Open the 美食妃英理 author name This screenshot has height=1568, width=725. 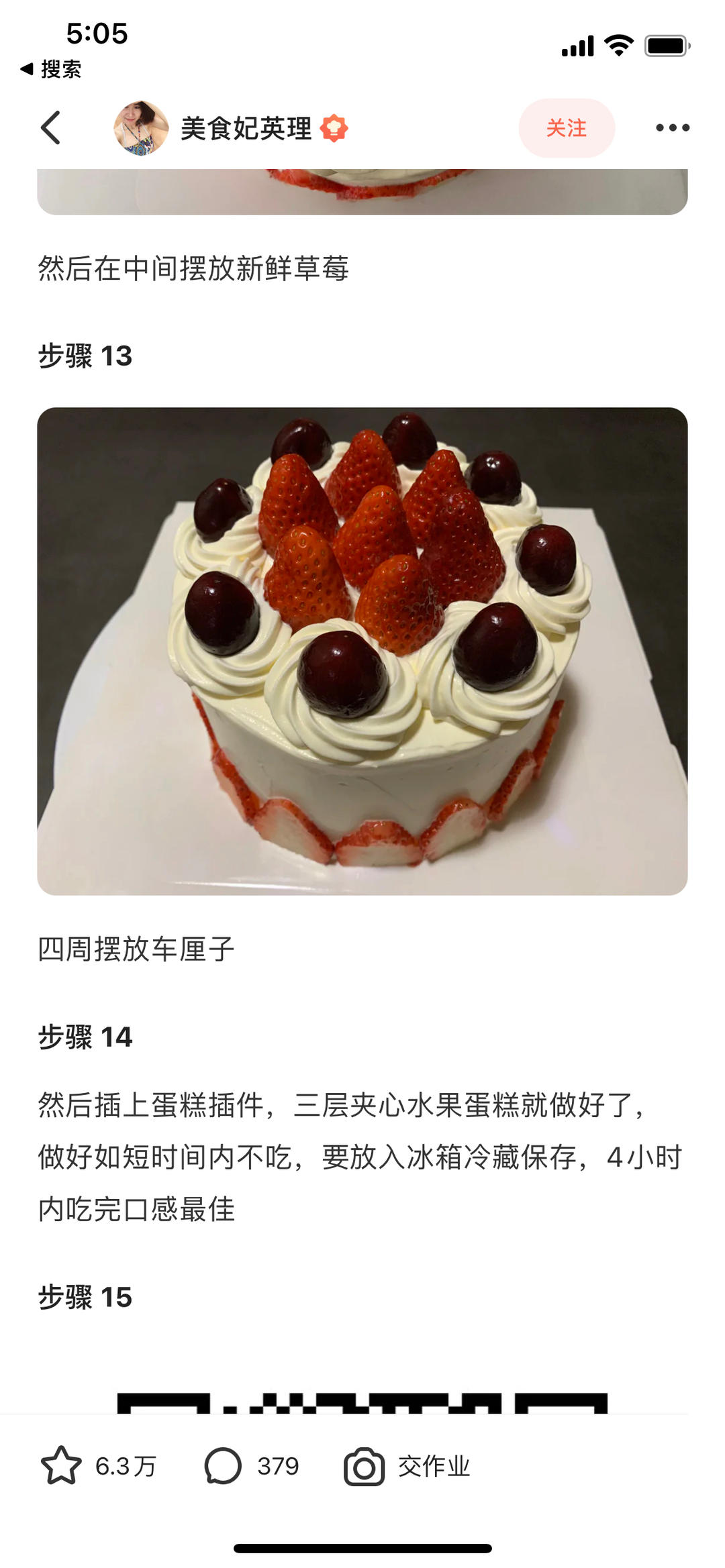(x=246, y=127)
